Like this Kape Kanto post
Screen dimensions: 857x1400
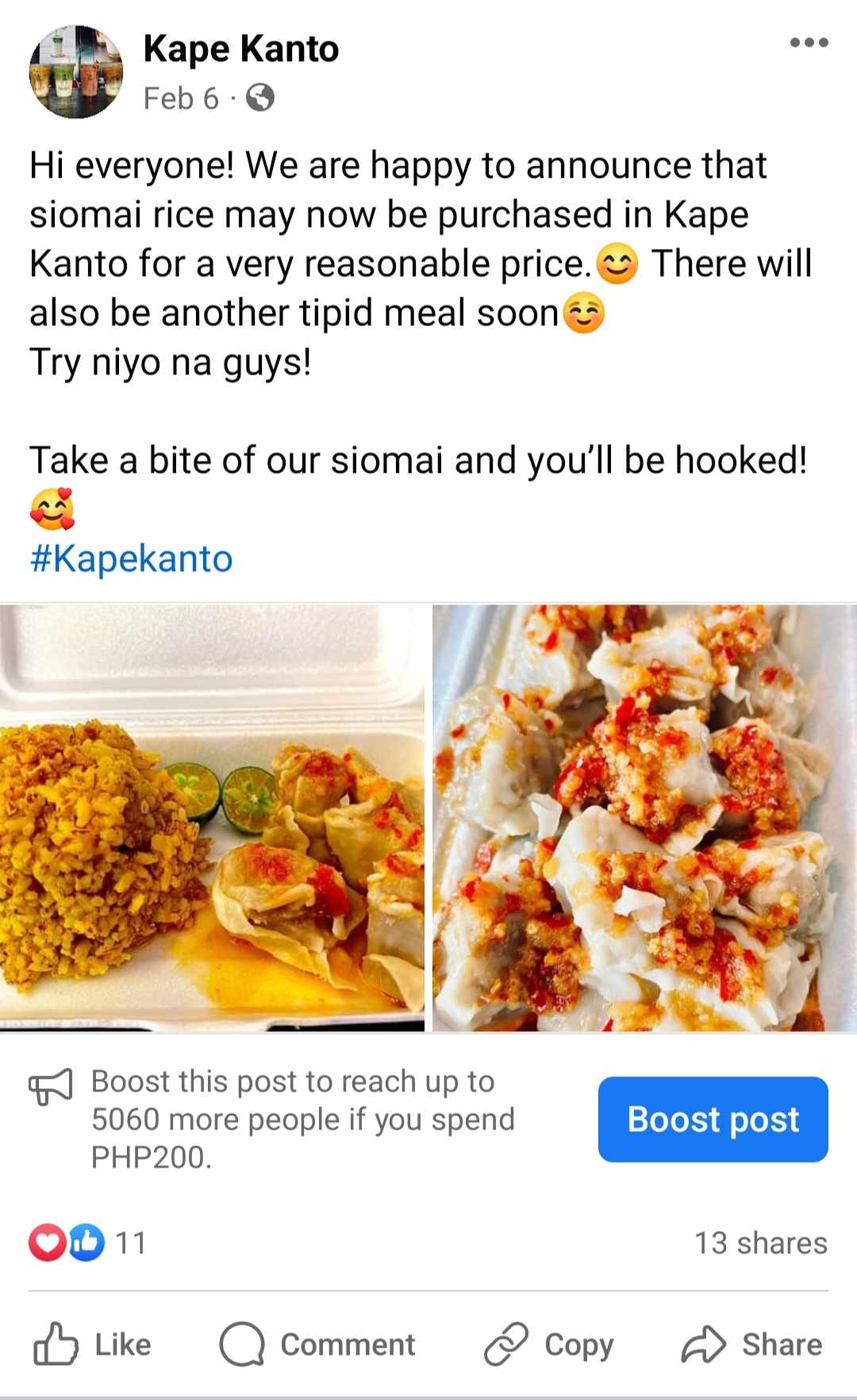pyautogui.click(x=93, y=1344)
